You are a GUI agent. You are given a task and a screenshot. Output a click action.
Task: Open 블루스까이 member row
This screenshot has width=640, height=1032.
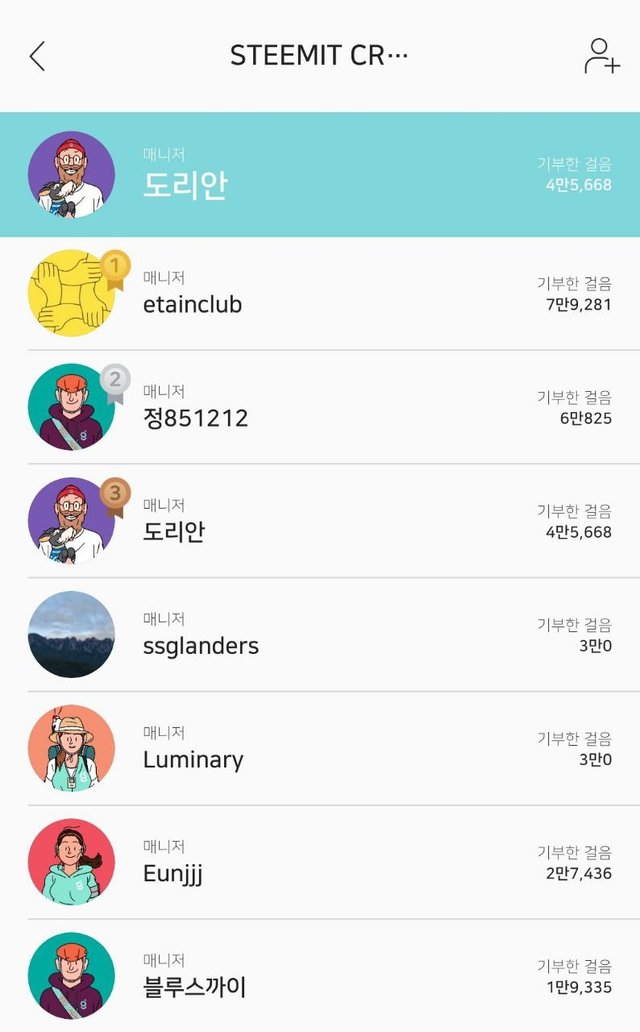point(320,976)
